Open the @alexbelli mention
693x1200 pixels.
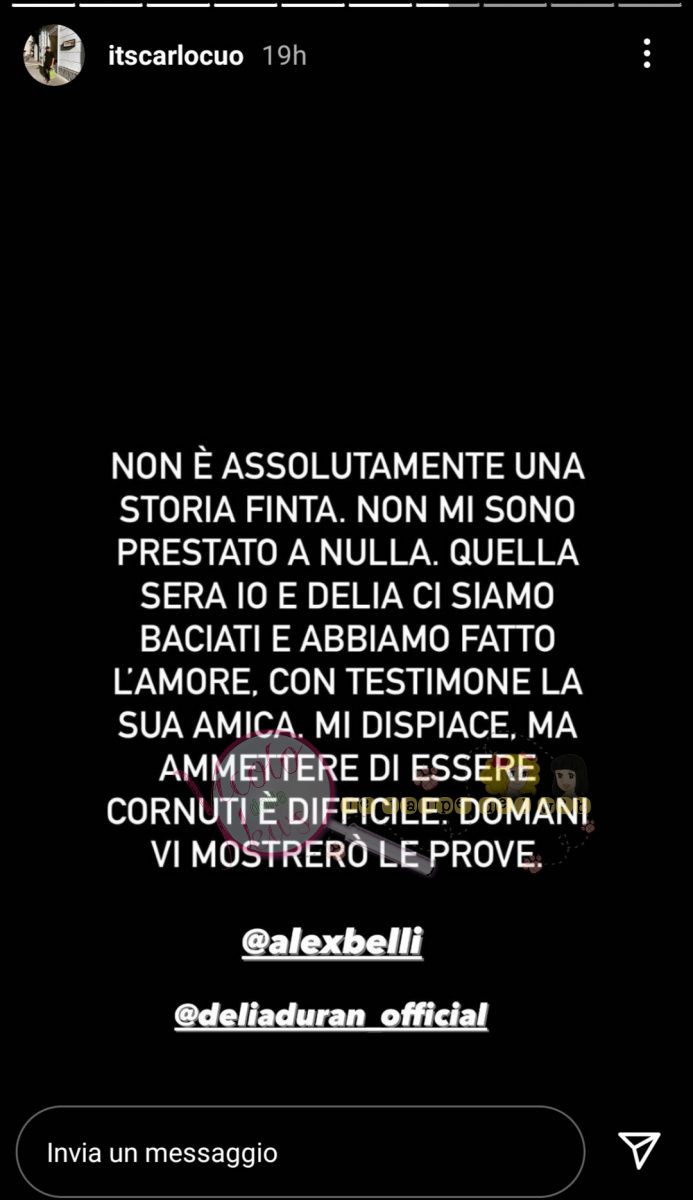(332, 941)
